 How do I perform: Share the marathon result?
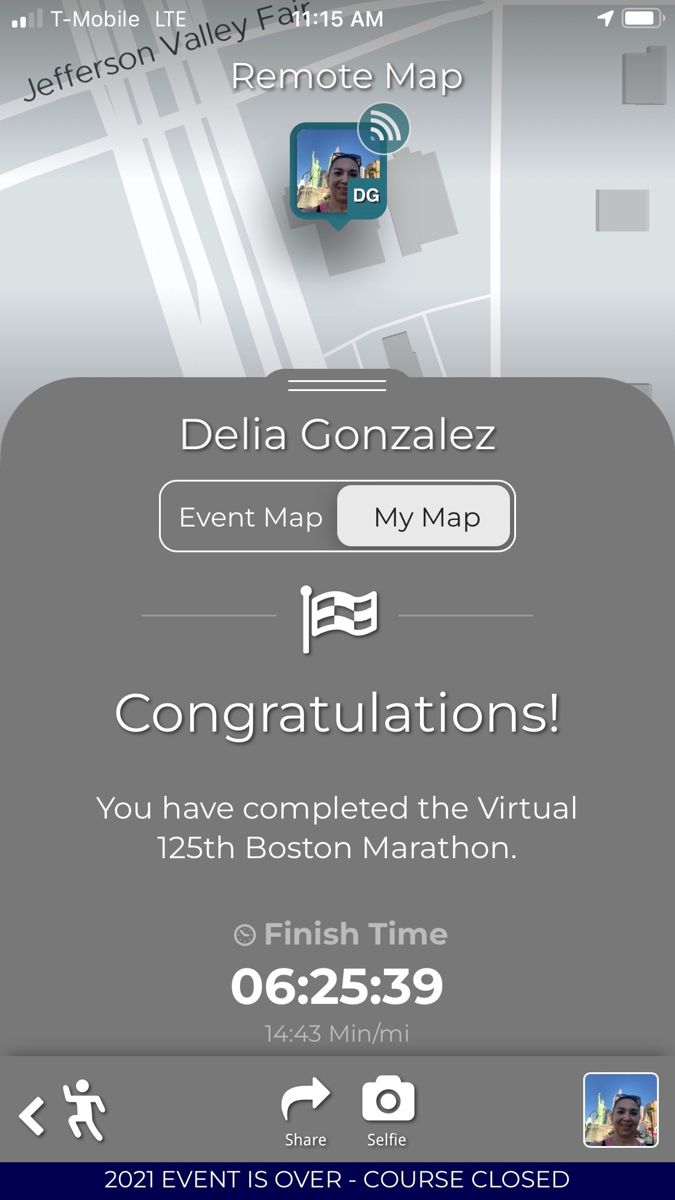305,1112
